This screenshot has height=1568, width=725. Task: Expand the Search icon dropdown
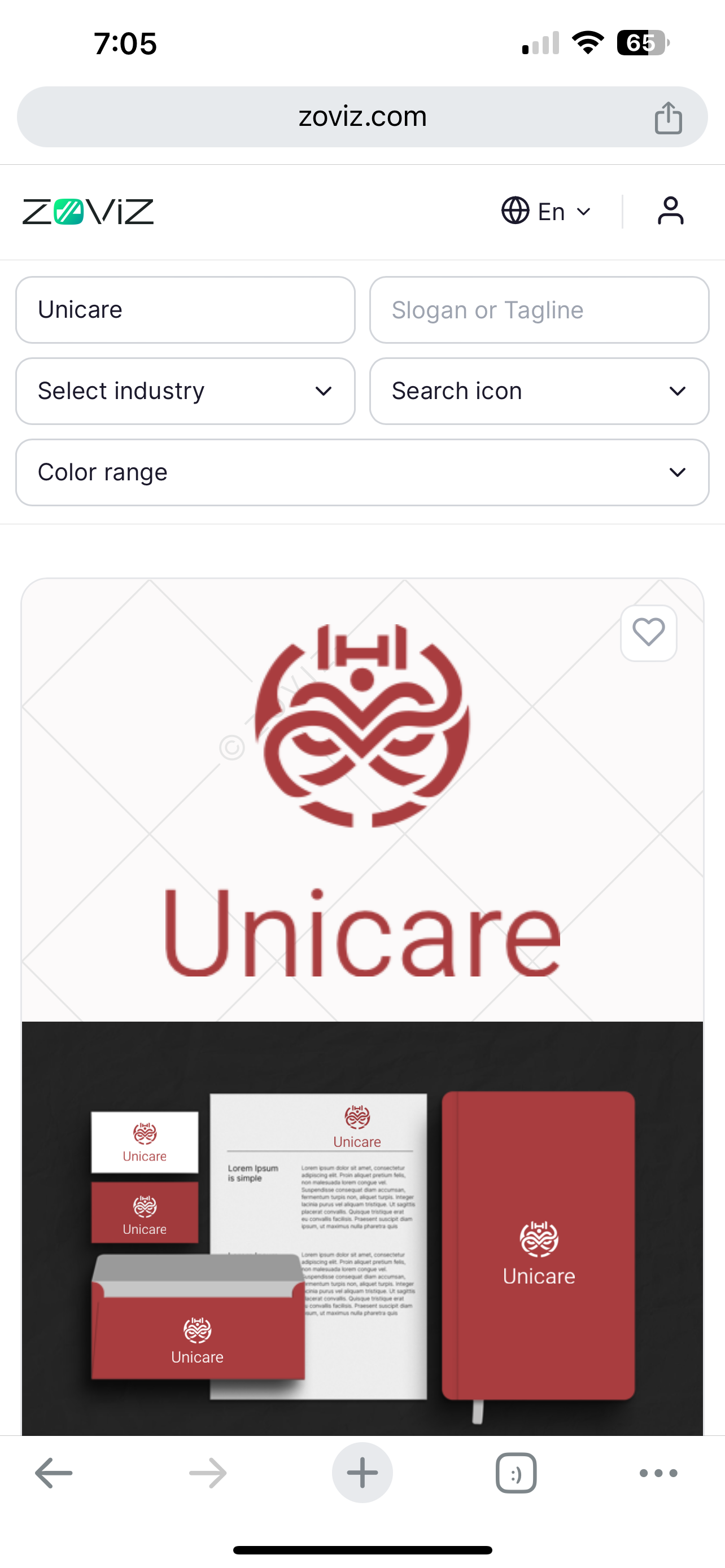click(x=539, y=391)
